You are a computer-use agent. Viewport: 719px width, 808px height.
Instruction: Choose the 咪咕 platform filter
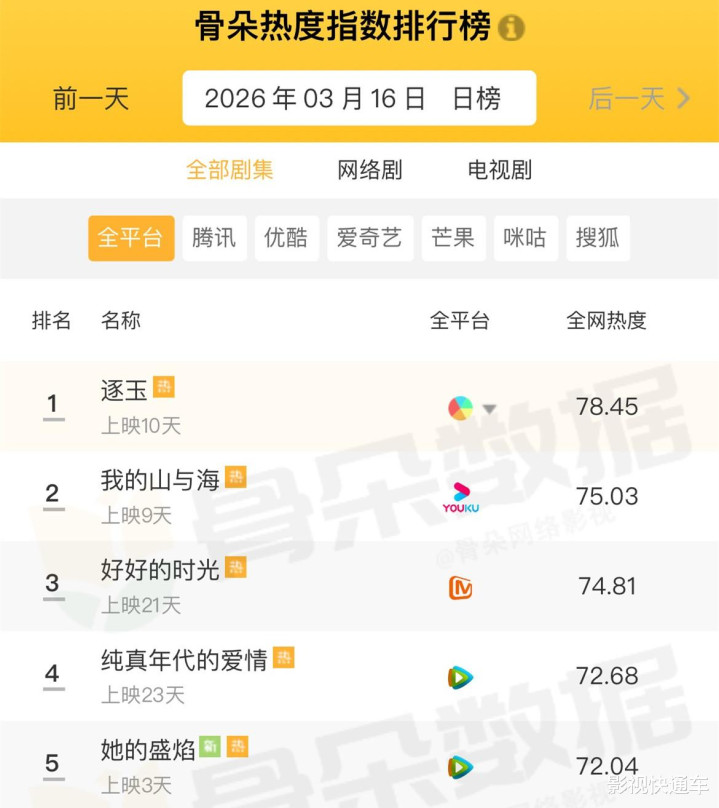tap(525, 238)
